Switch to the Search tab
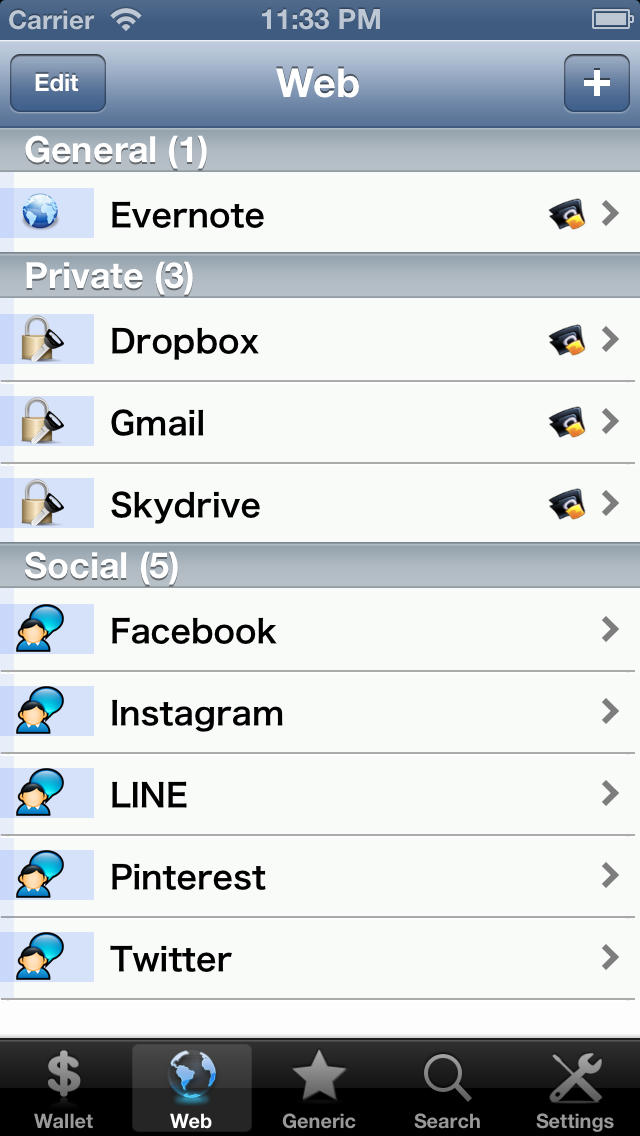 447,1090
